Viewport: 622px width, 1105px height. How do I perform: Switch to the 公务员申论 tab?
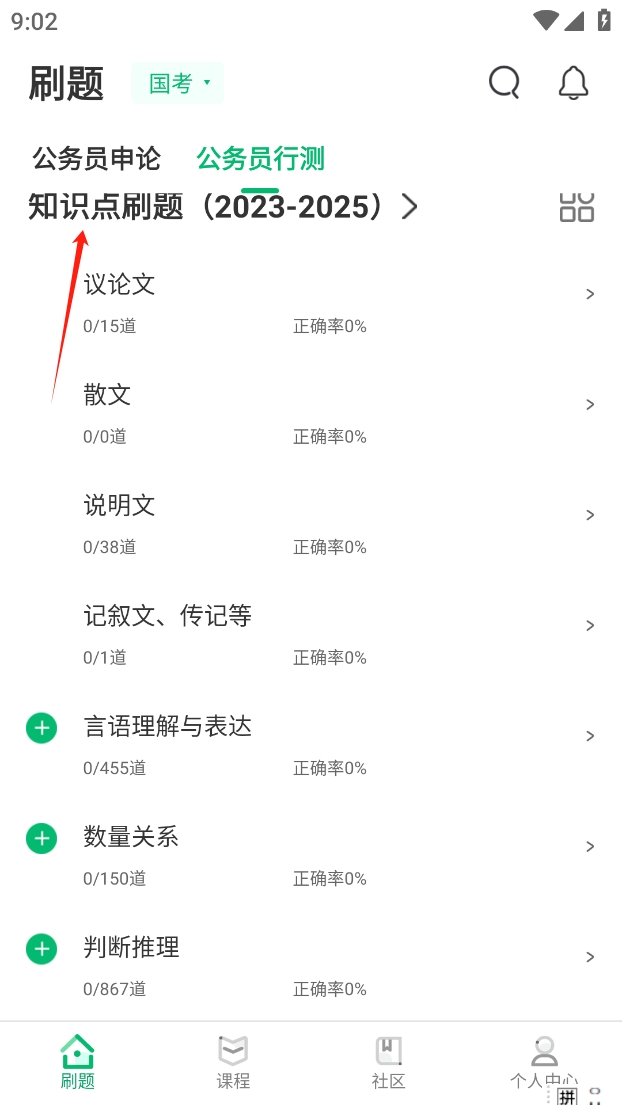click(96, 158)
